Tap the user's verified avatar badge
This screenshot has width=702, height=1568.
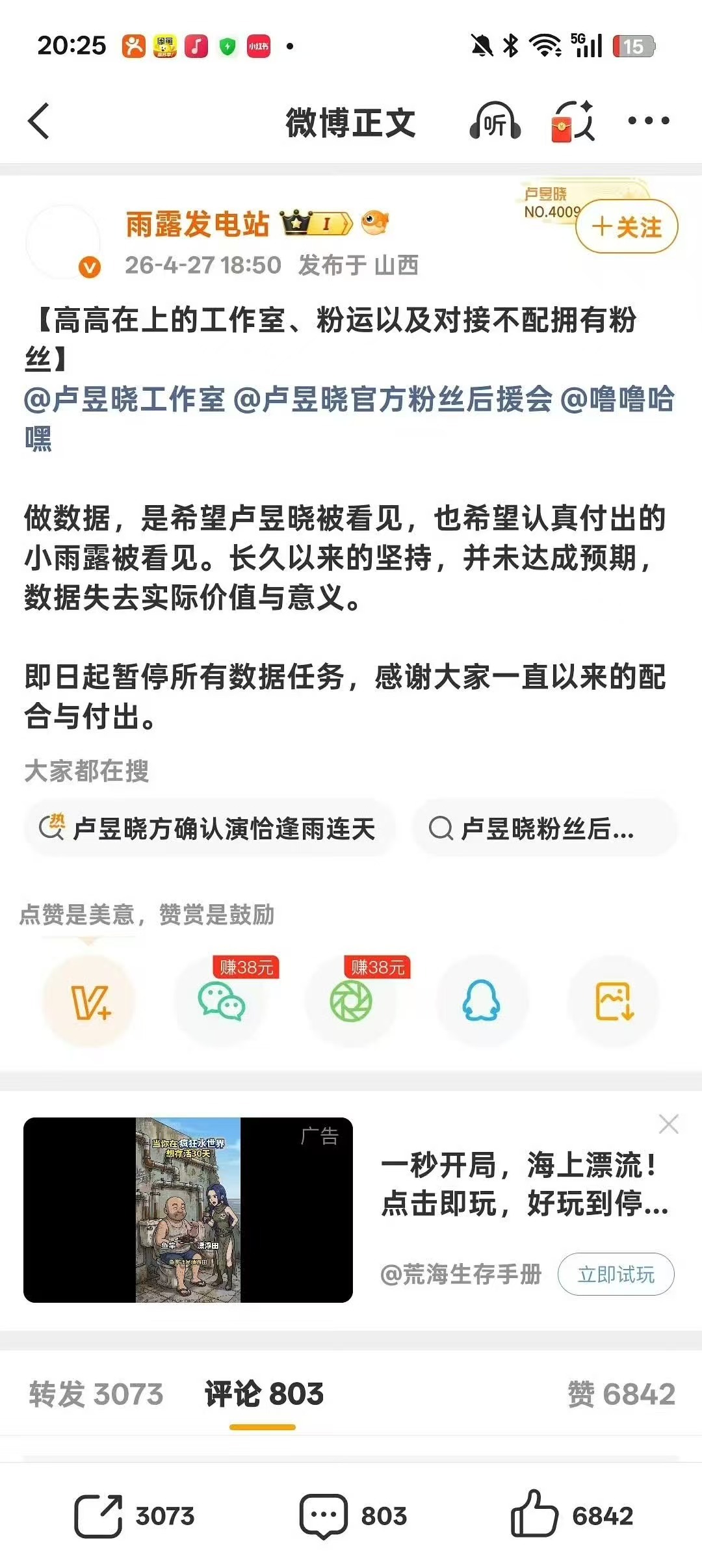pos(91,267)
